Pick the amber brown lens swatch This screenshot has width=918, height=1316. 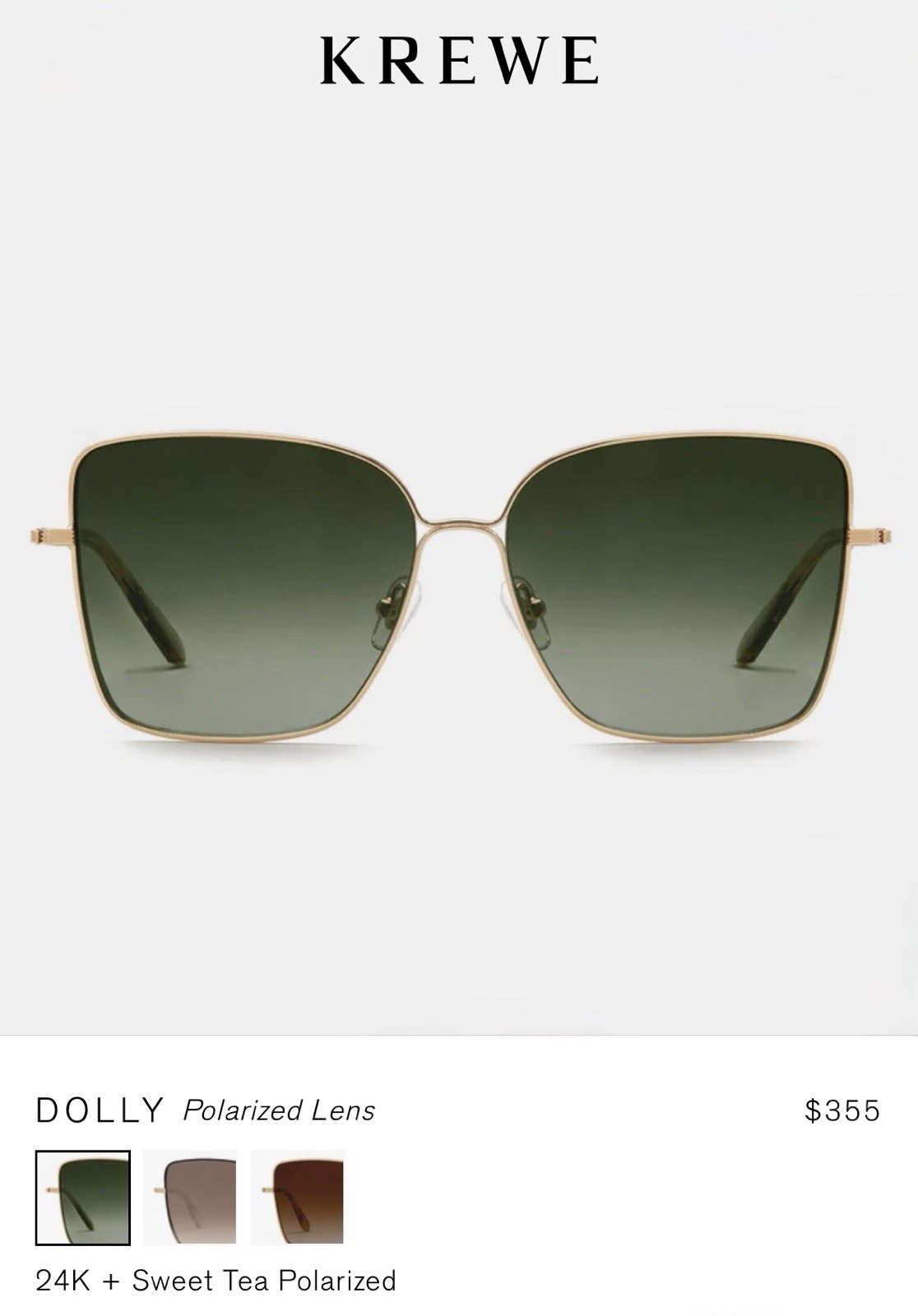pyautogui.click(x=297, y=1197)
